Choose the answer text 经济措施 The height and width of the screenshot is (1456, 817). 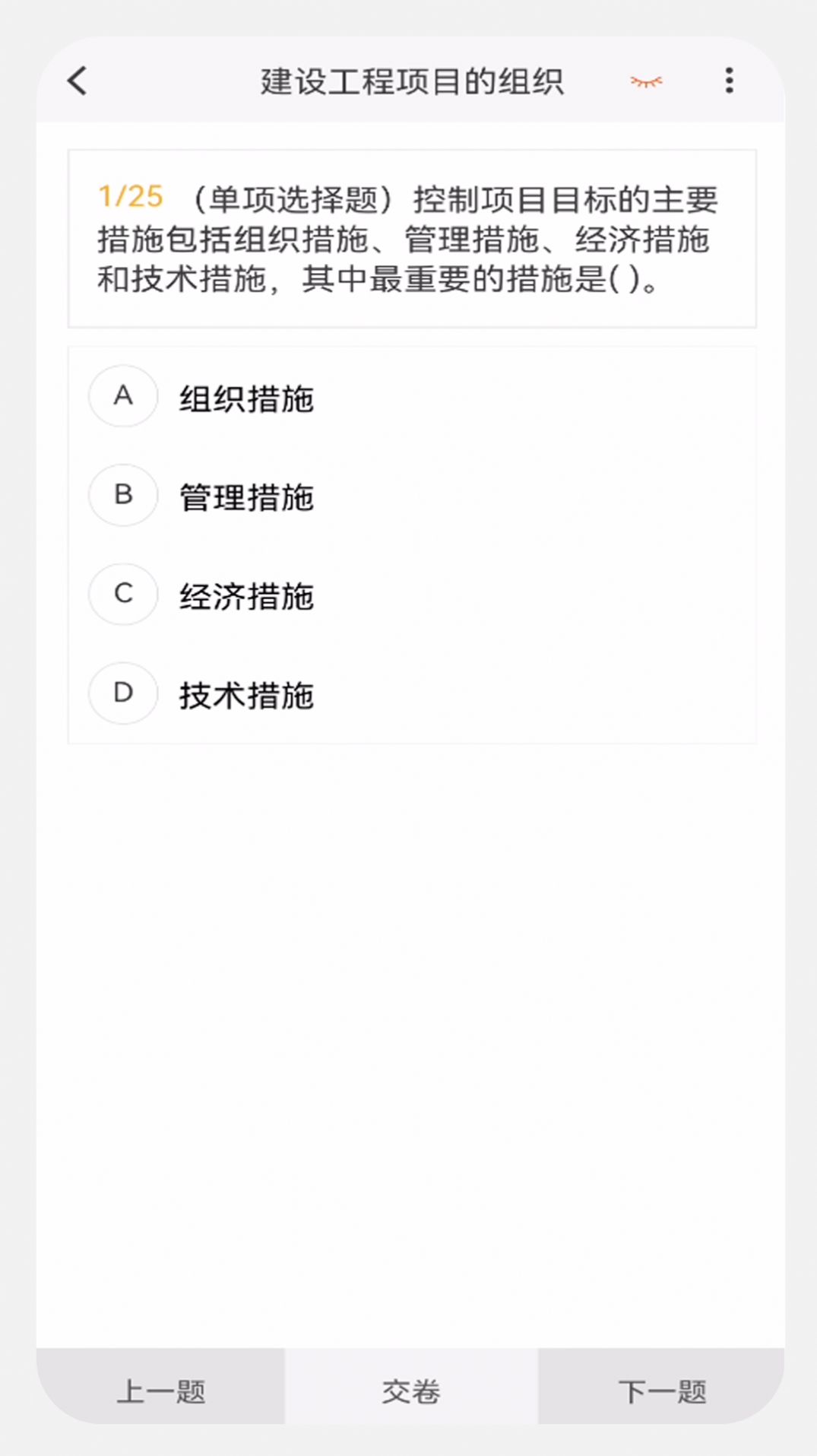click(246, 597)
